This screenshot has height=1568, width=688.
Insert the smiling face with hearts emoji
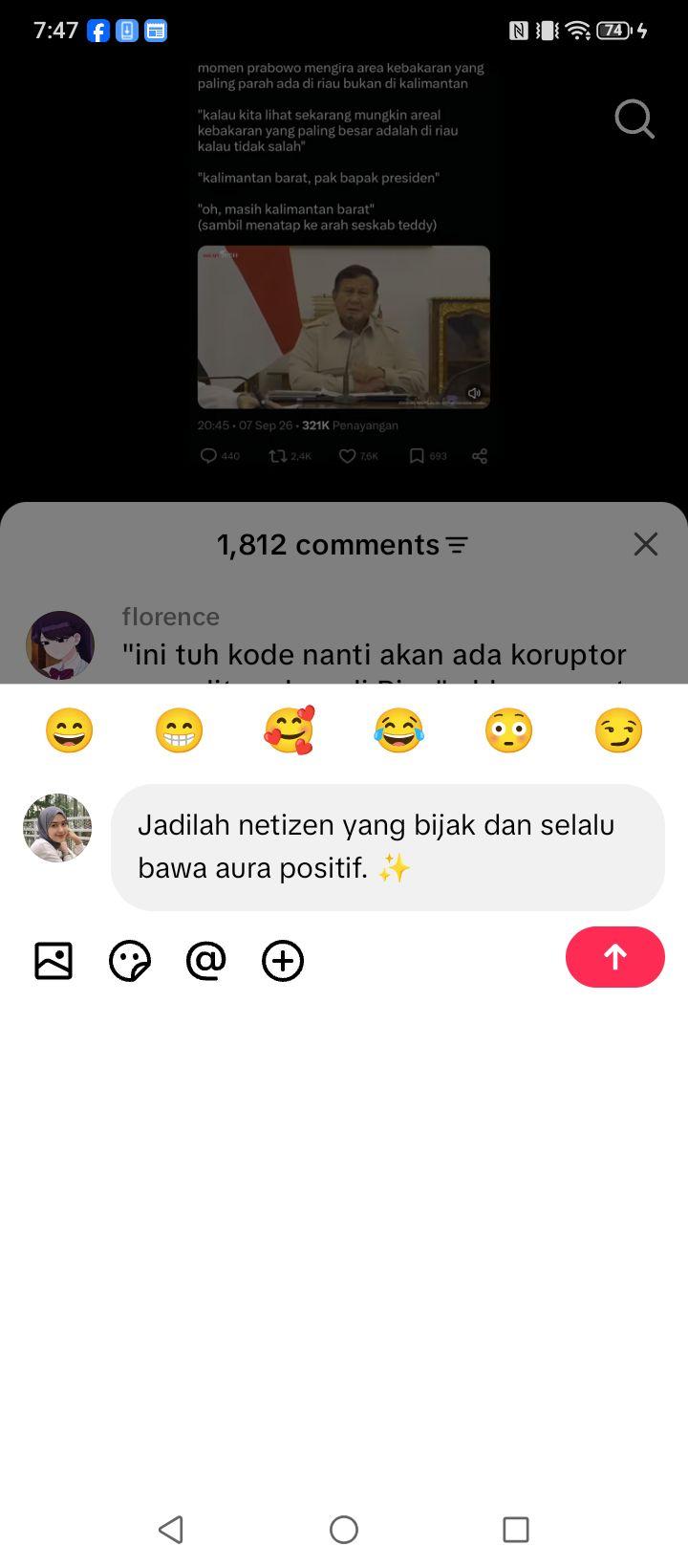290,730
